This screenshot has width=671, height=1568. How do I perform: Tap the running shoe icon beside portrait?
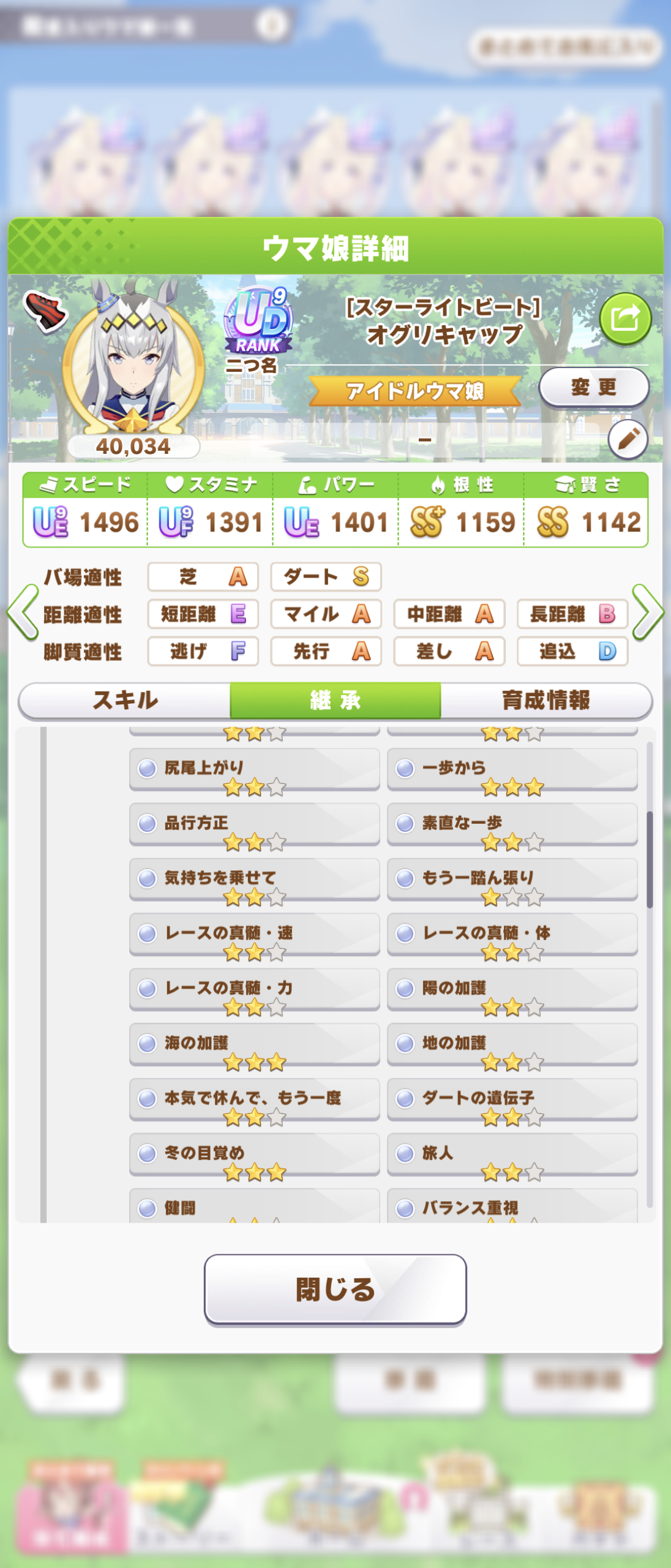point(45,311)
